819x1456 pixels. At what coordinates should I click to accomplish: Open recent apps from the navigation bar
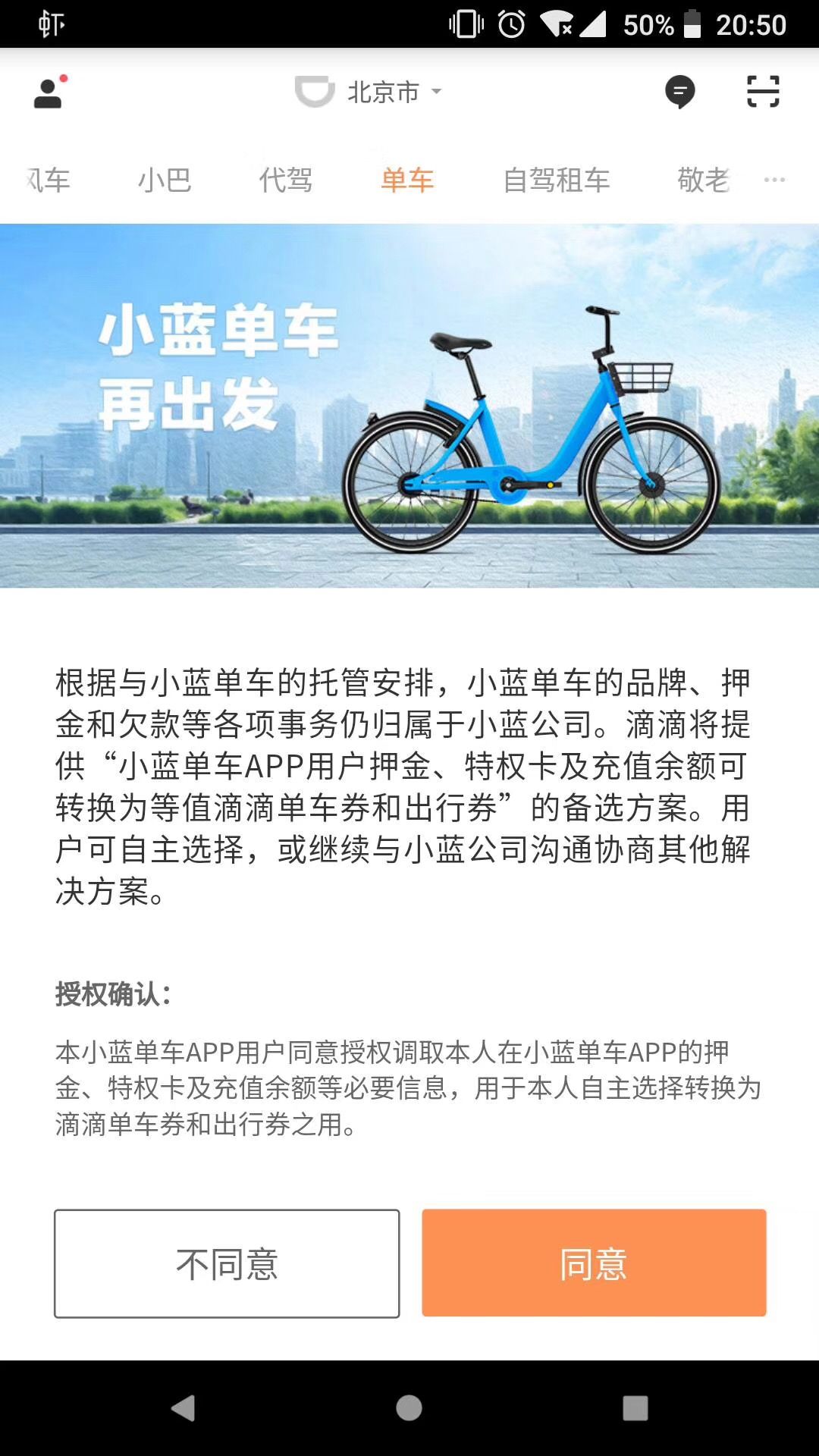click(635, 1408)
